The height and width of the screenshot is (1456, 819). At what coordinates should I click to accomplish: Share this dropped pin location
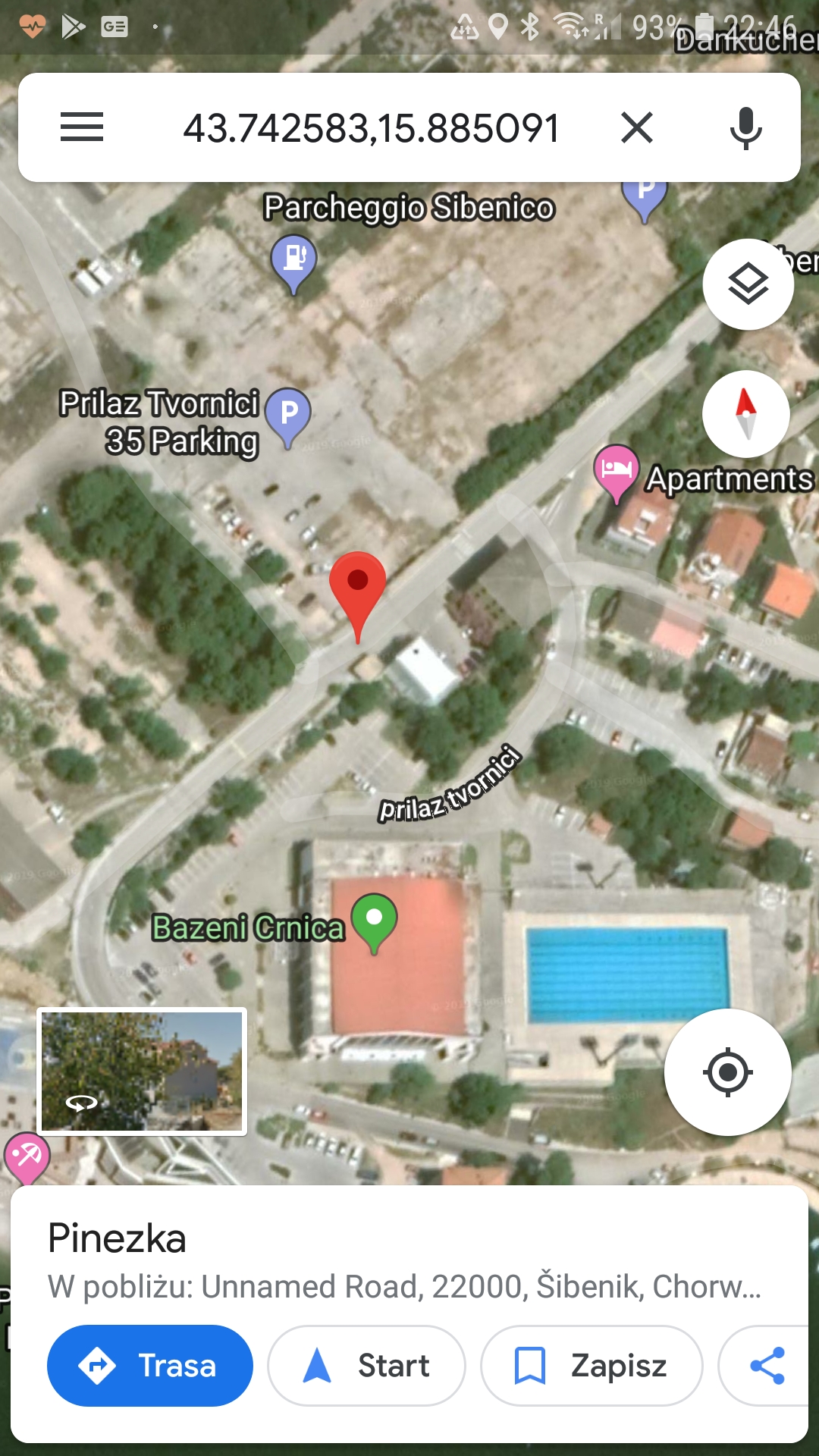pyautogui.click(x=767, y=1366)
